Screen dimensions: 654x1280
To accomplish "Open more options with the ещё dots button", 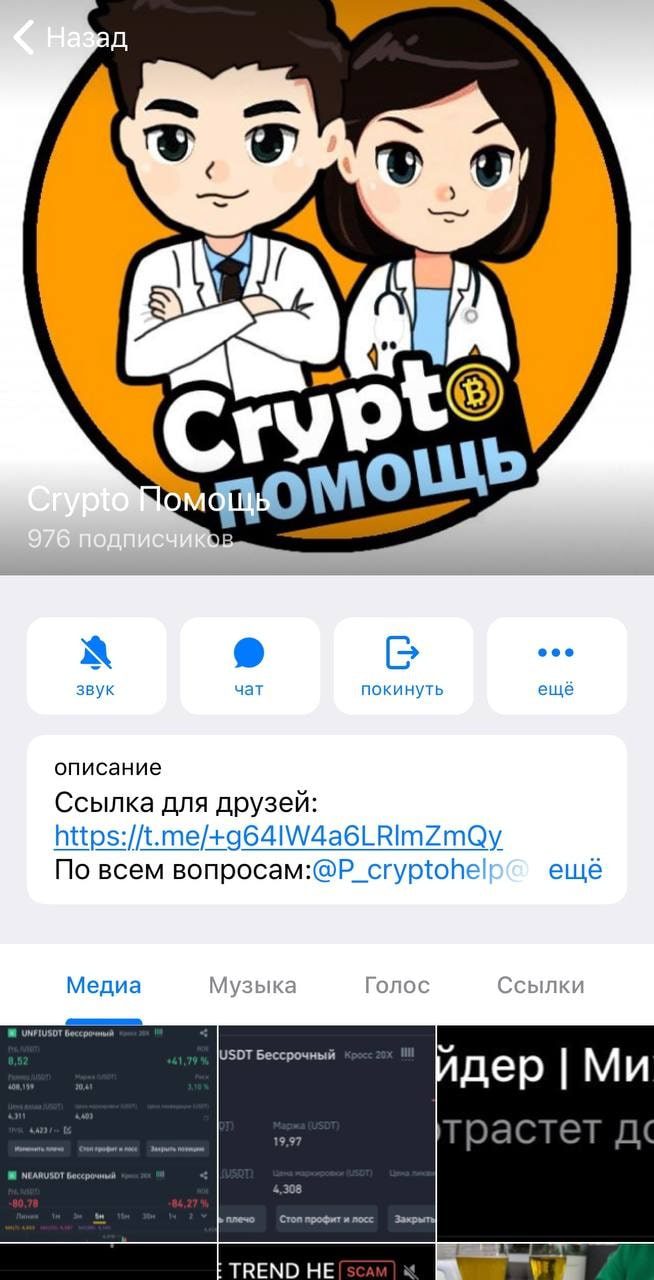I will tap(556, 666).
